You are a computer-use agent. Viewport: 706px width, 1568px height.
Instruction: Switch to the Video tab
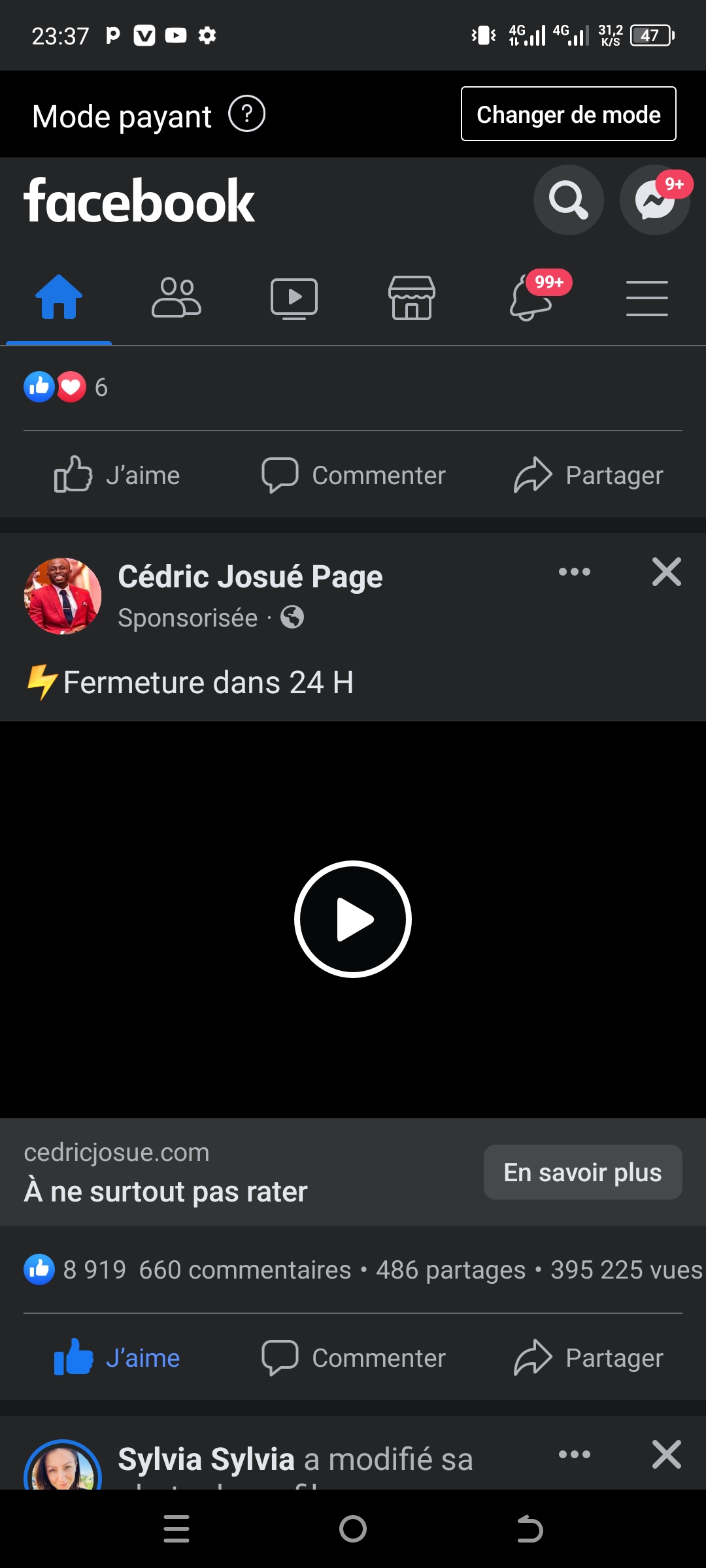294,298
